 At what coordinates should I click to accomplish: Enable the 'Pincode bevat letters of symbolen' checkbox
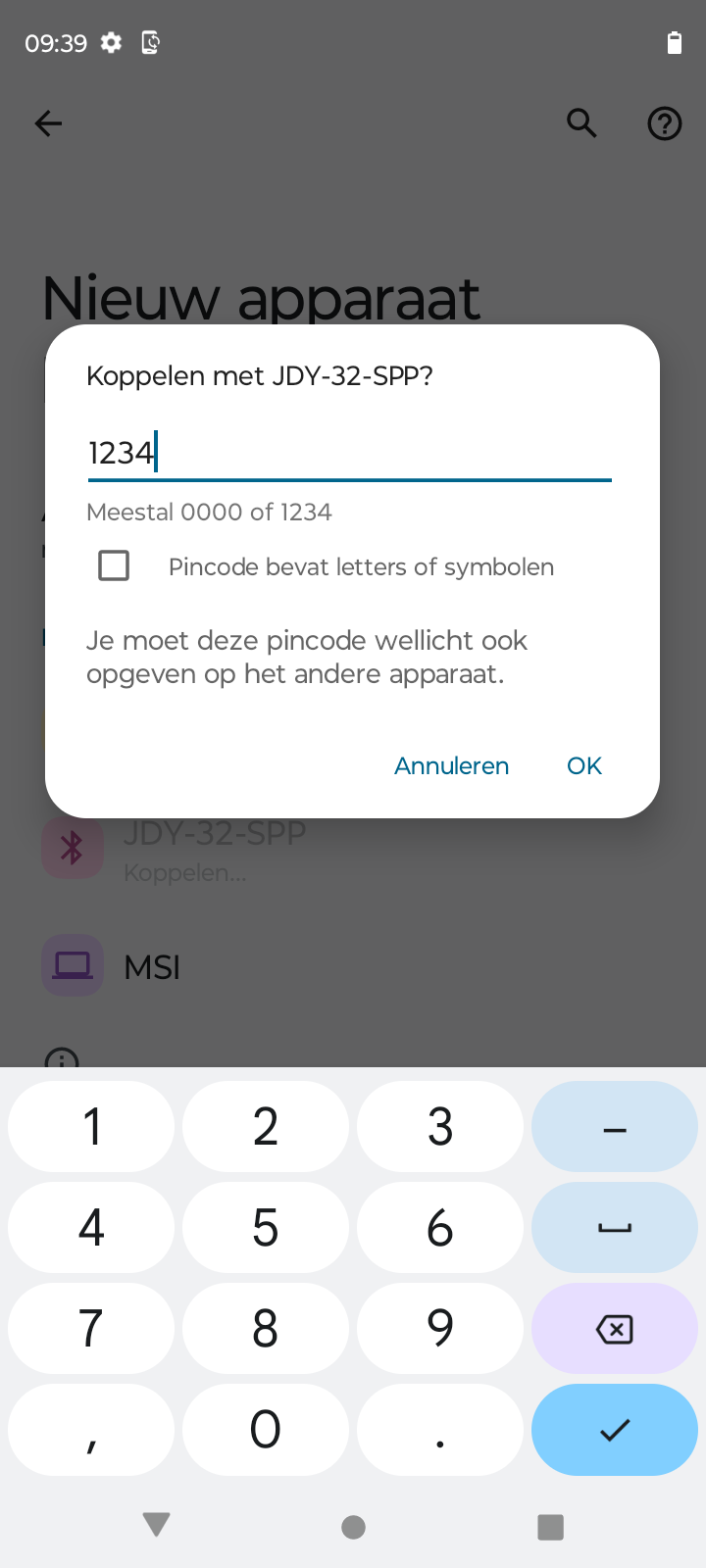point(114,565)
